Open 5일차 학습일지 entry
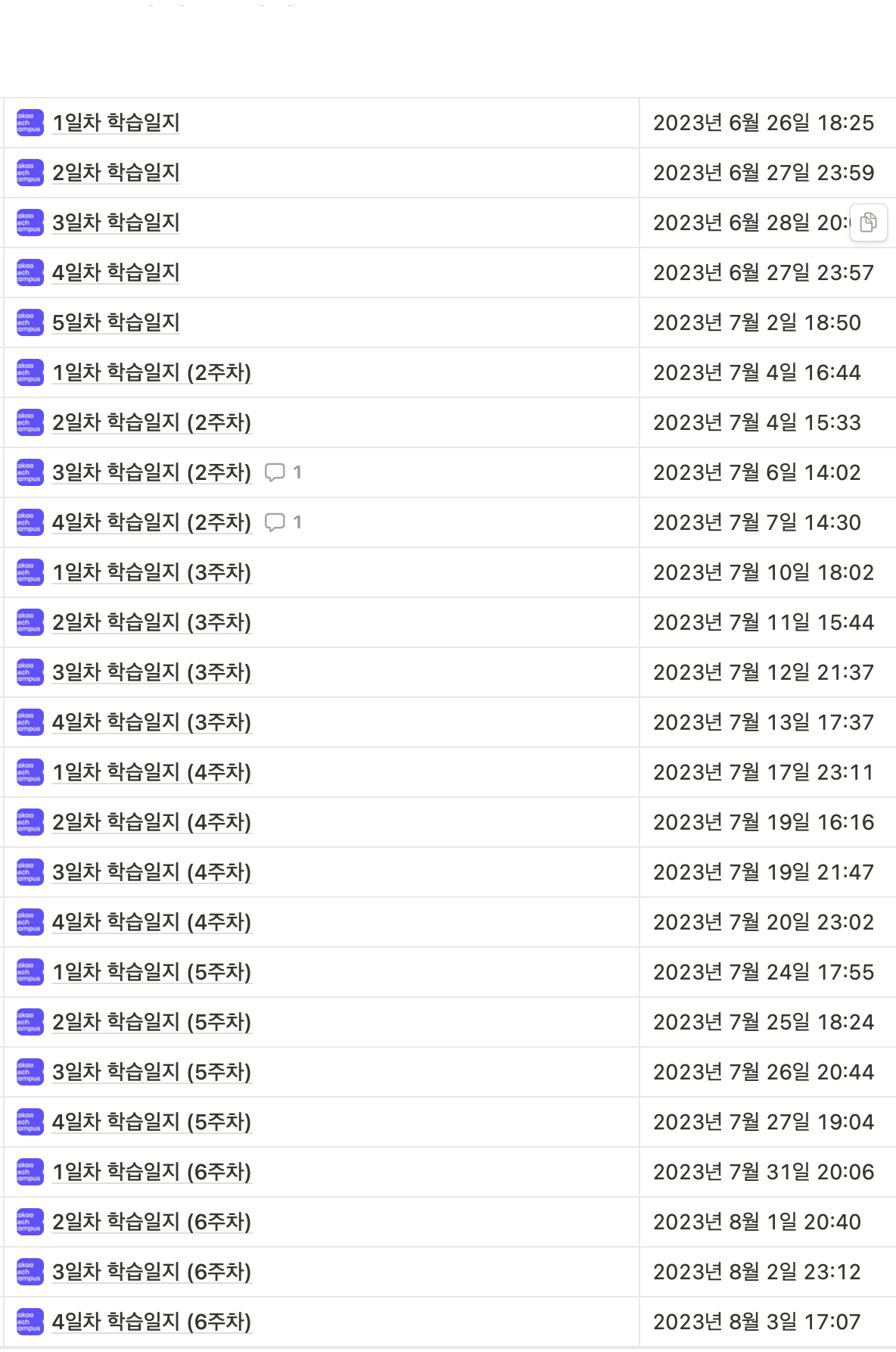The height and width of the screenshot is (1352, 896). point(116,322)
